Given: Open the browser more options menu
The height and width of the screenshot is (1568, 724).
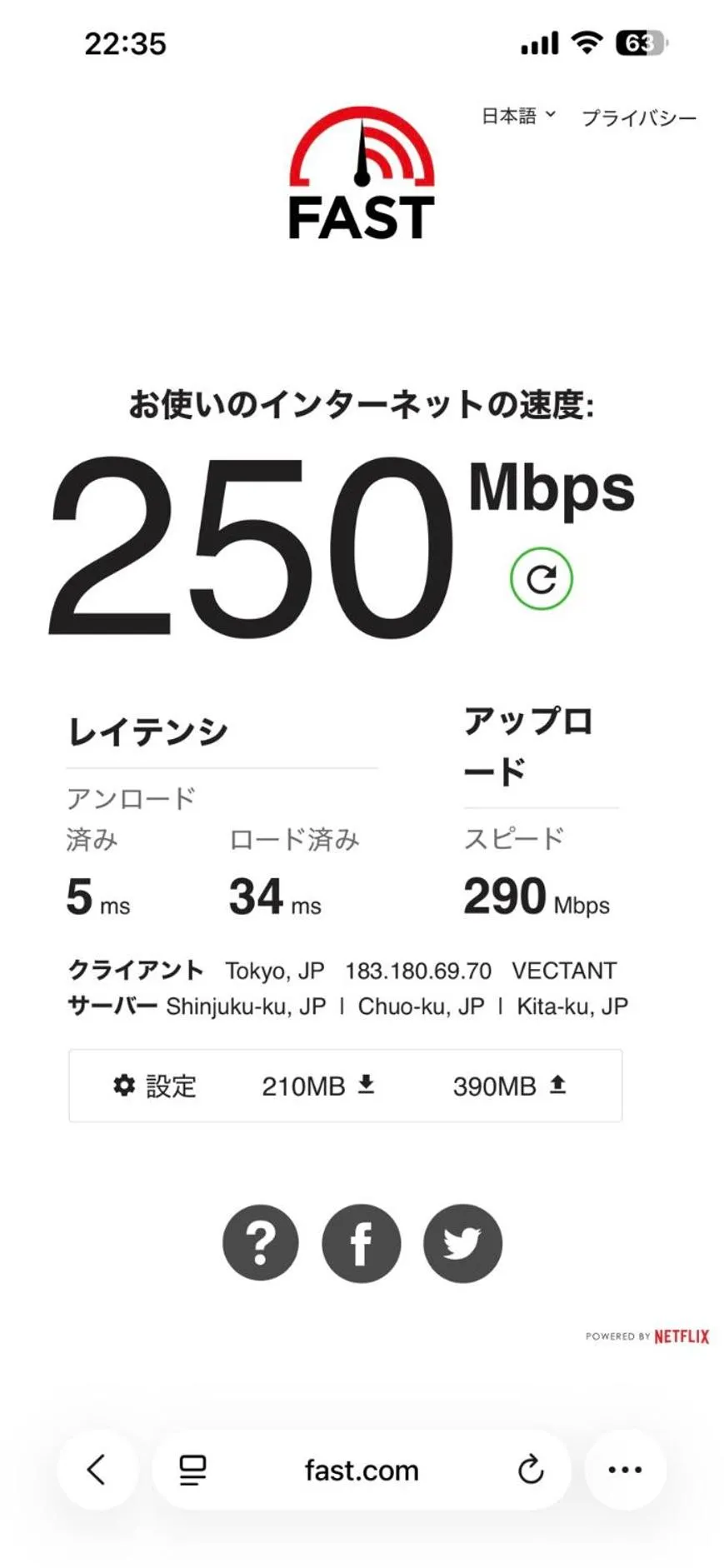Looking at the screenshot, I should [625, 1471].
